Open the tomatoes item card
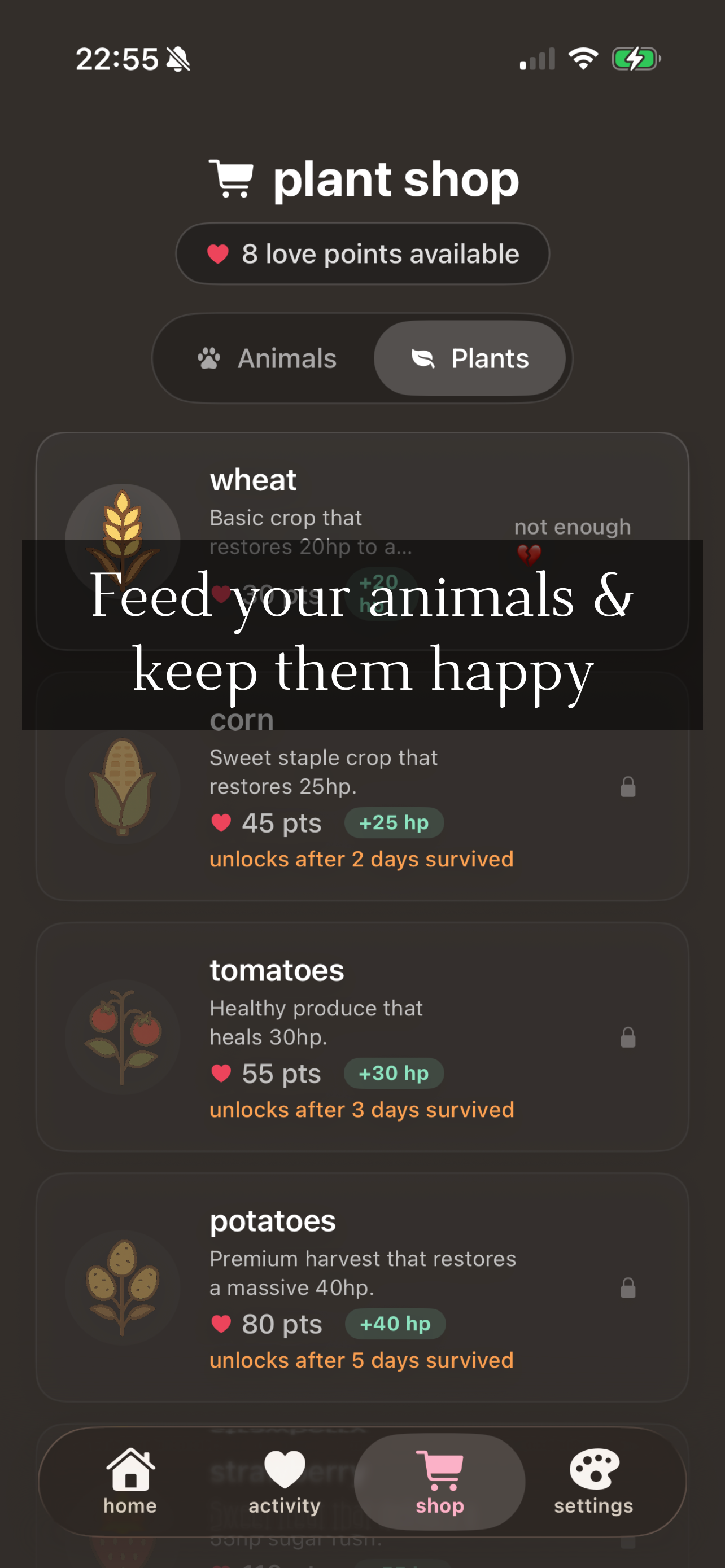The width and height of the screenshot is (725, 1568). (362, 1037)
